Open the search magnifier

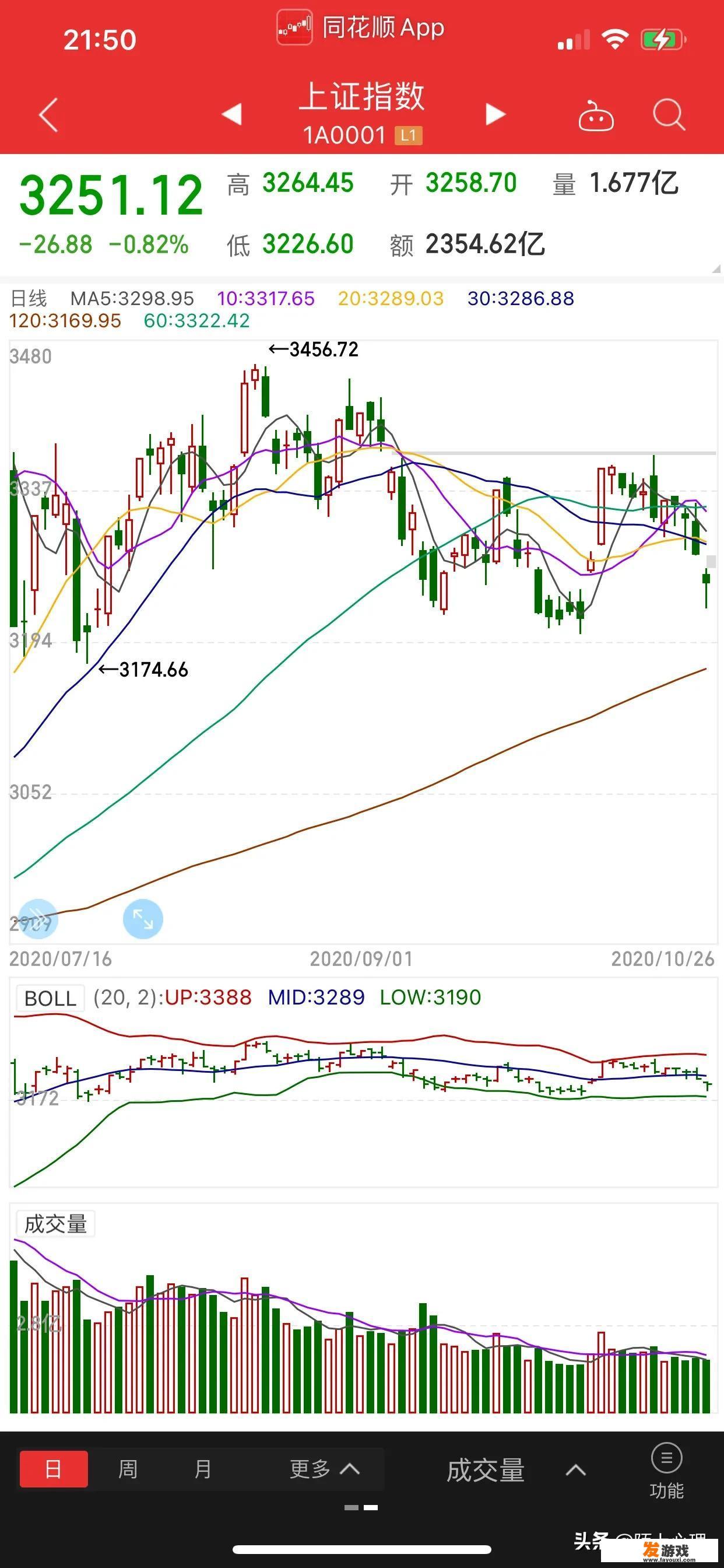point(669,114)
